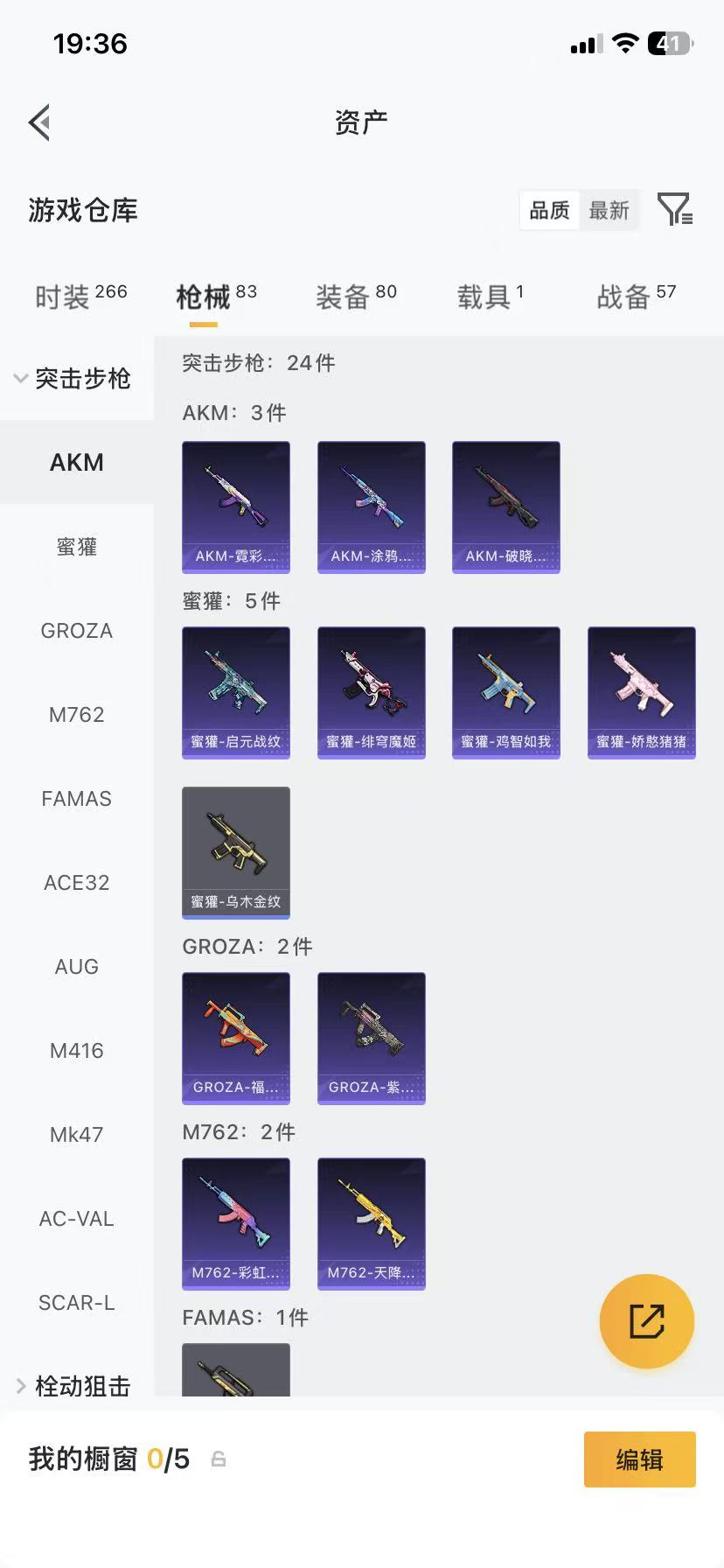Open the 蜜獾-乌木金纹 skin tile
Viewport: 724px width, 1568px height.
(236, 853)
